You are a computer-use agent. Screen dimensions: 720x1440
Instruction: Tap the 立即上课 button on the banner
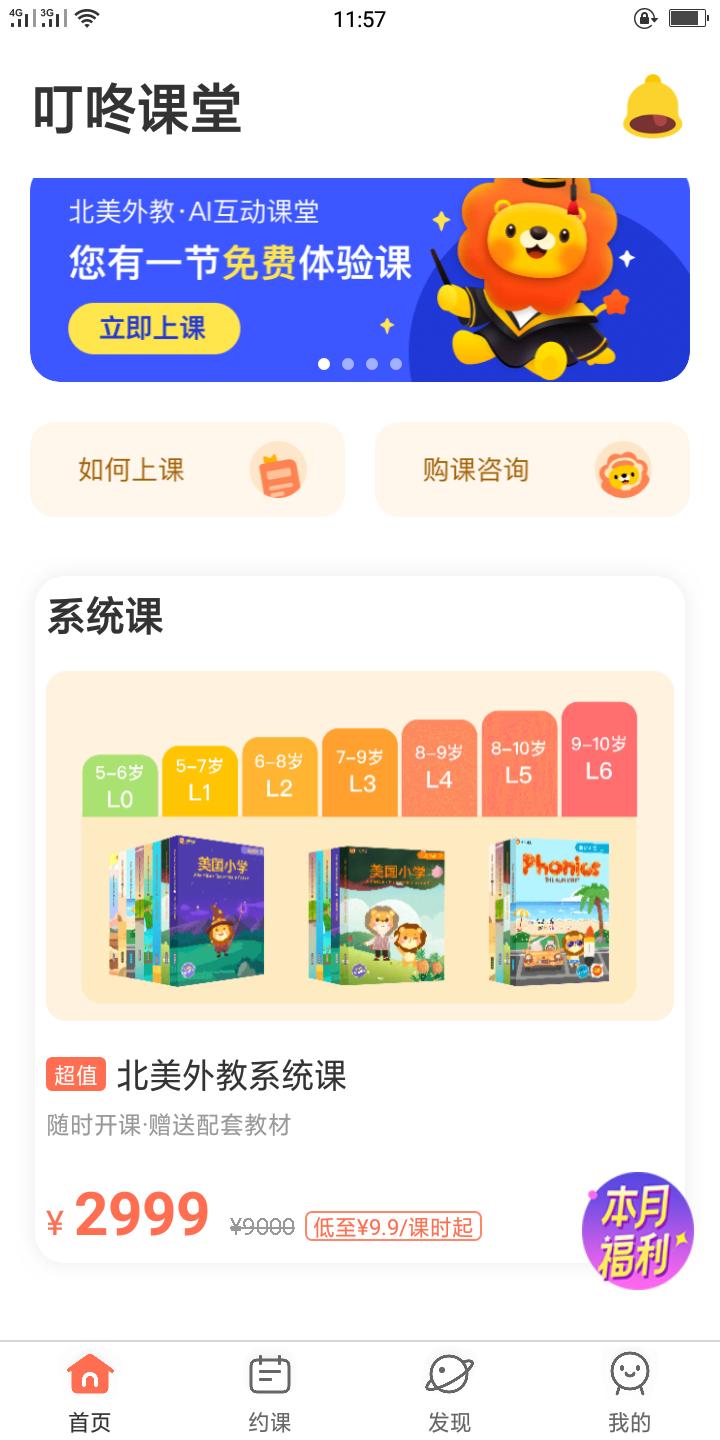[x=154, y=328]
